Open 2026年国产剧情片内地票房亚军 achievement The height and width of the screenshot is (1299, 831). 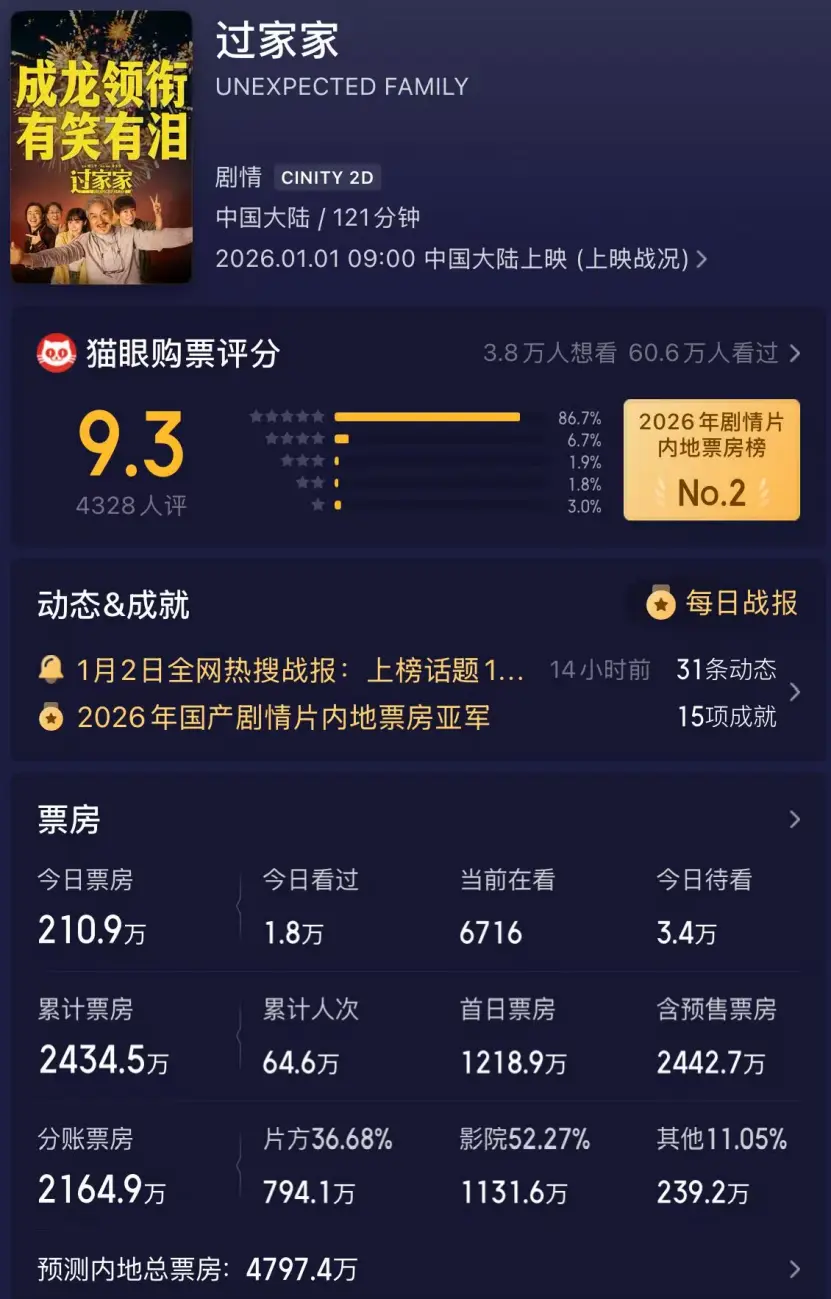pyautogui.click(x=283, y=717)
